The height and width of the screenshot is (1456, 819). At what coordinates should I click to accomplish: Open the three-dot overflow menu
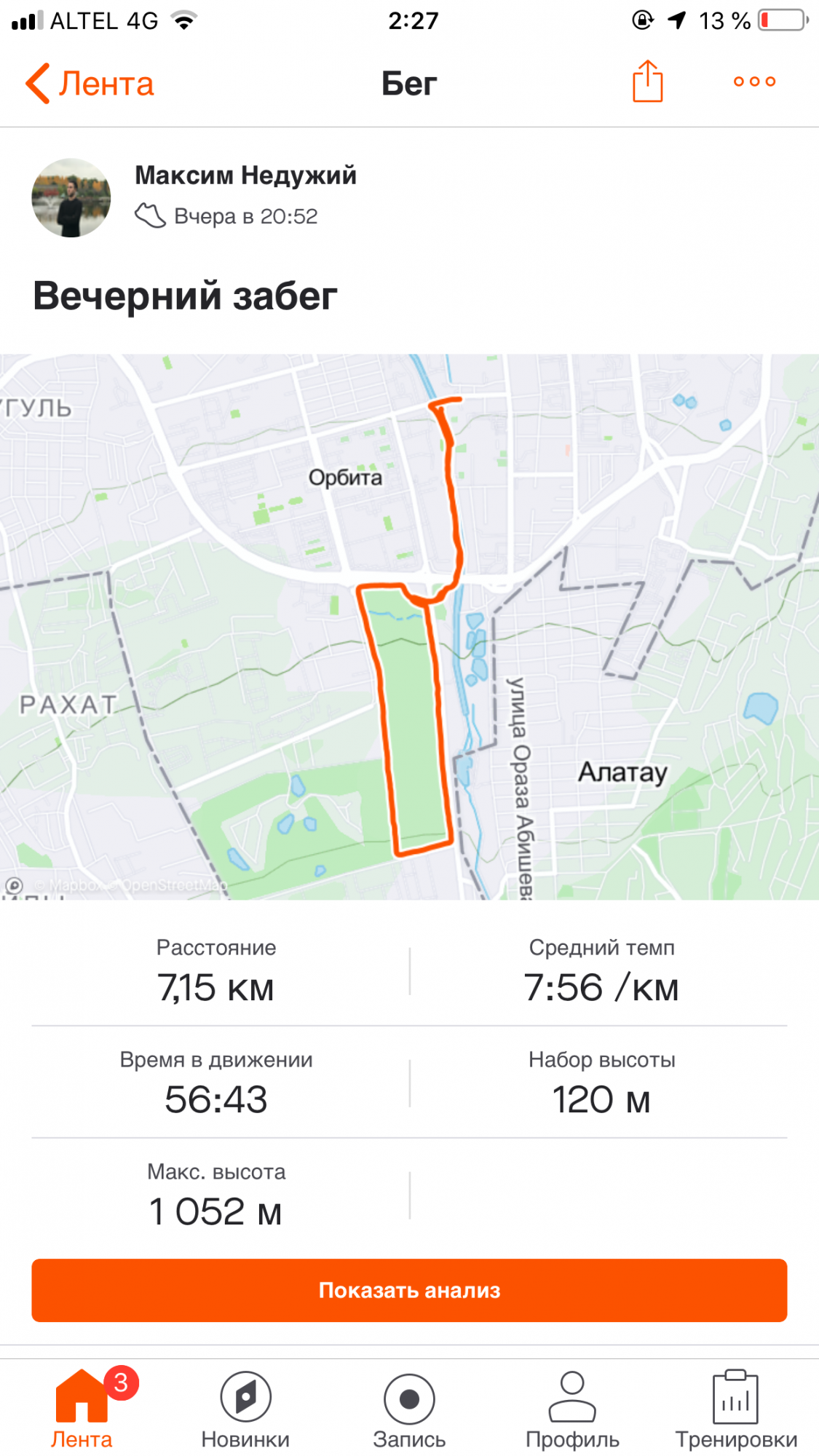tap(754, 82)
